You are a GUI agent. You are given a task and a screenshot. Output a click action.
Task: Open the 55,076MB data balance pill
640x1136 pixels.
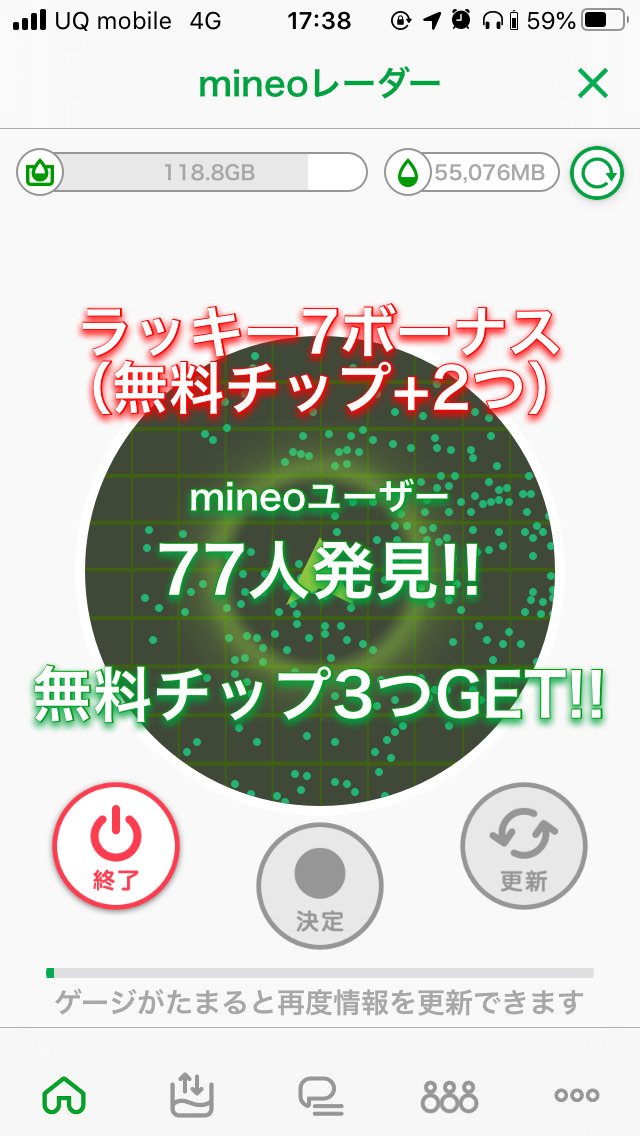coord(471,173)
